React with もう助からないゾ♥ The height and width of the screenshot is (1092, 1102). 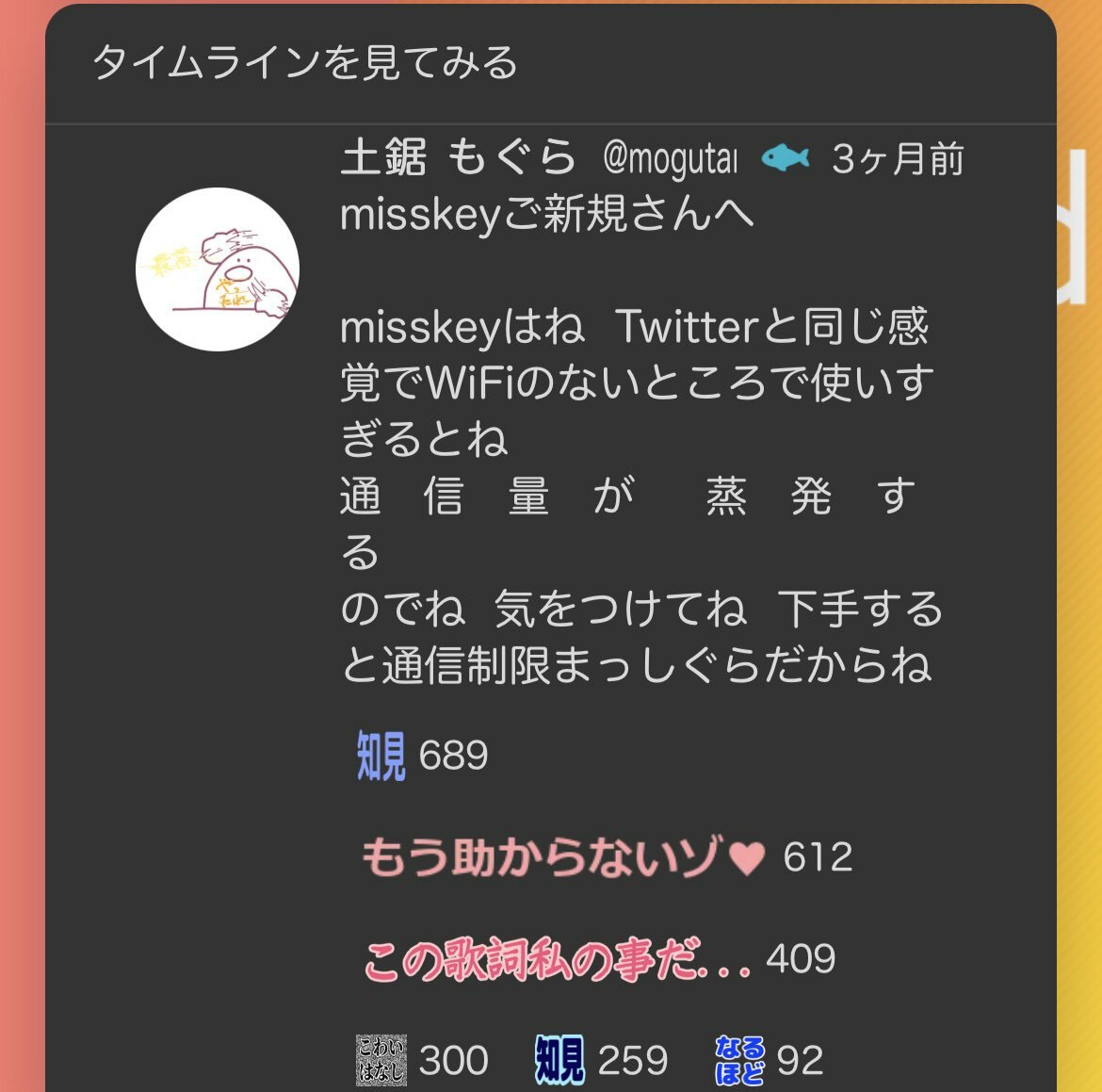pyautogui.click(x=607, y=856)
